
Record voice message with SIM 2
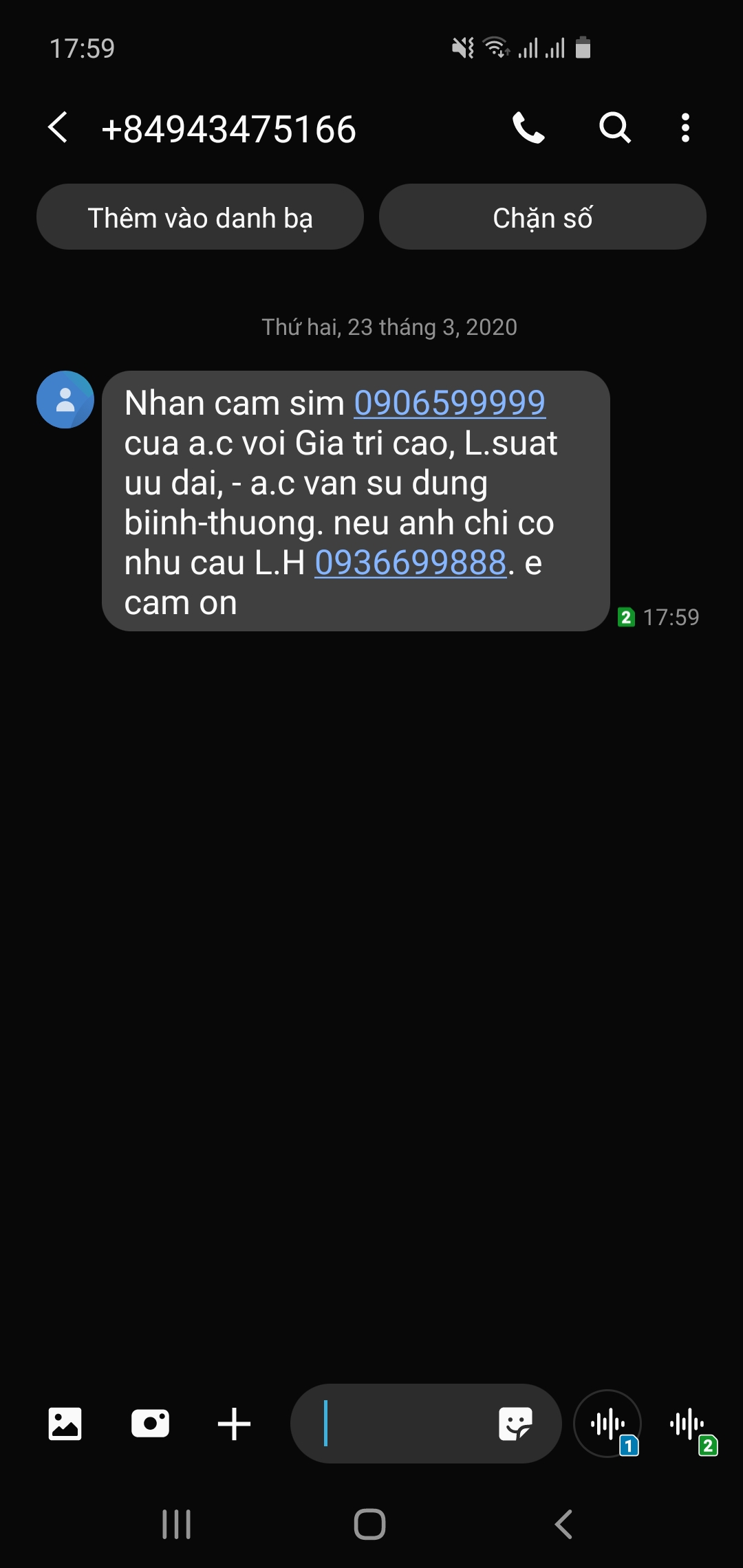click(688, 1425)
